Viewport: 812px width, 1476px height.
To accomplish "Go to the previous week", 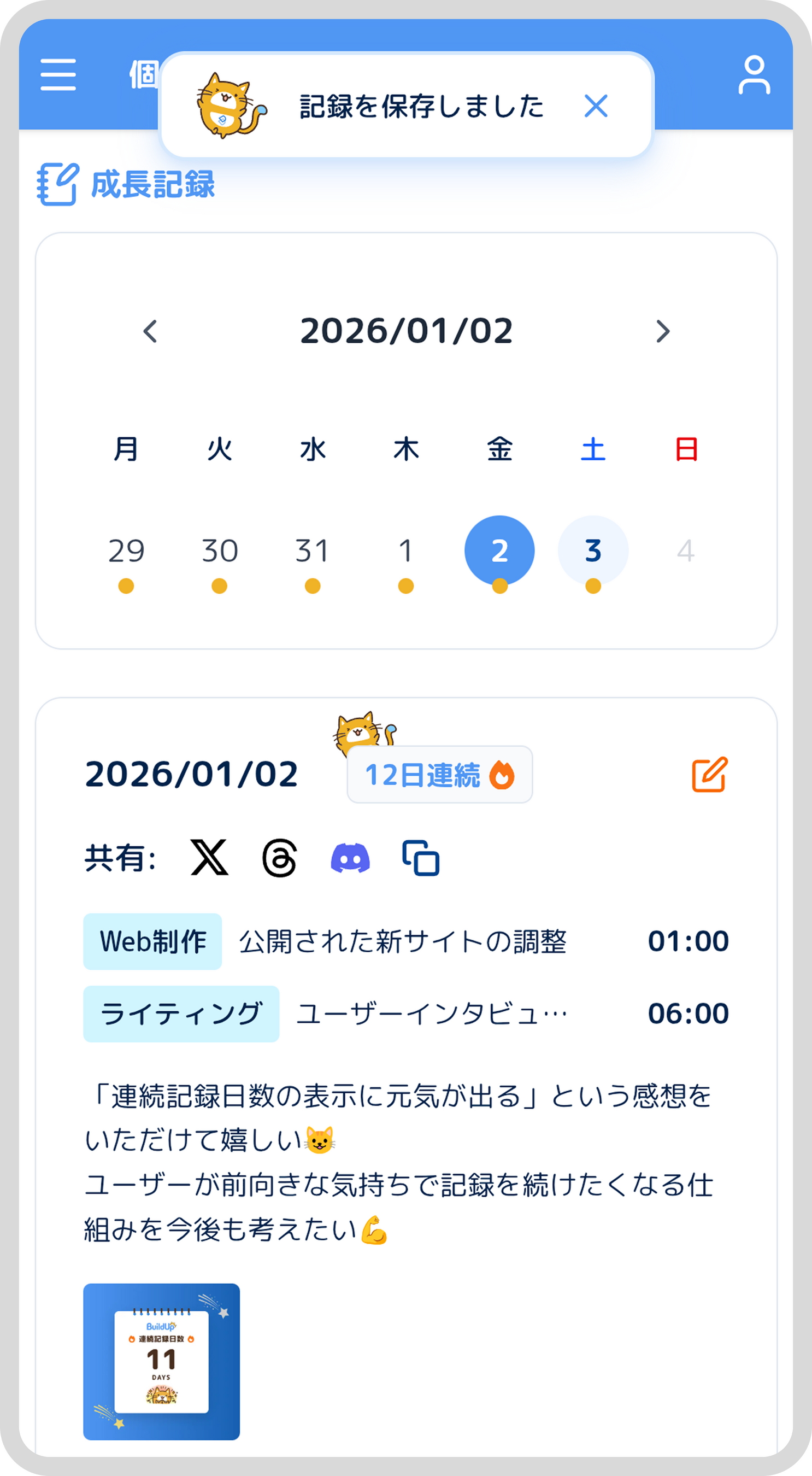I will [150, 331].
